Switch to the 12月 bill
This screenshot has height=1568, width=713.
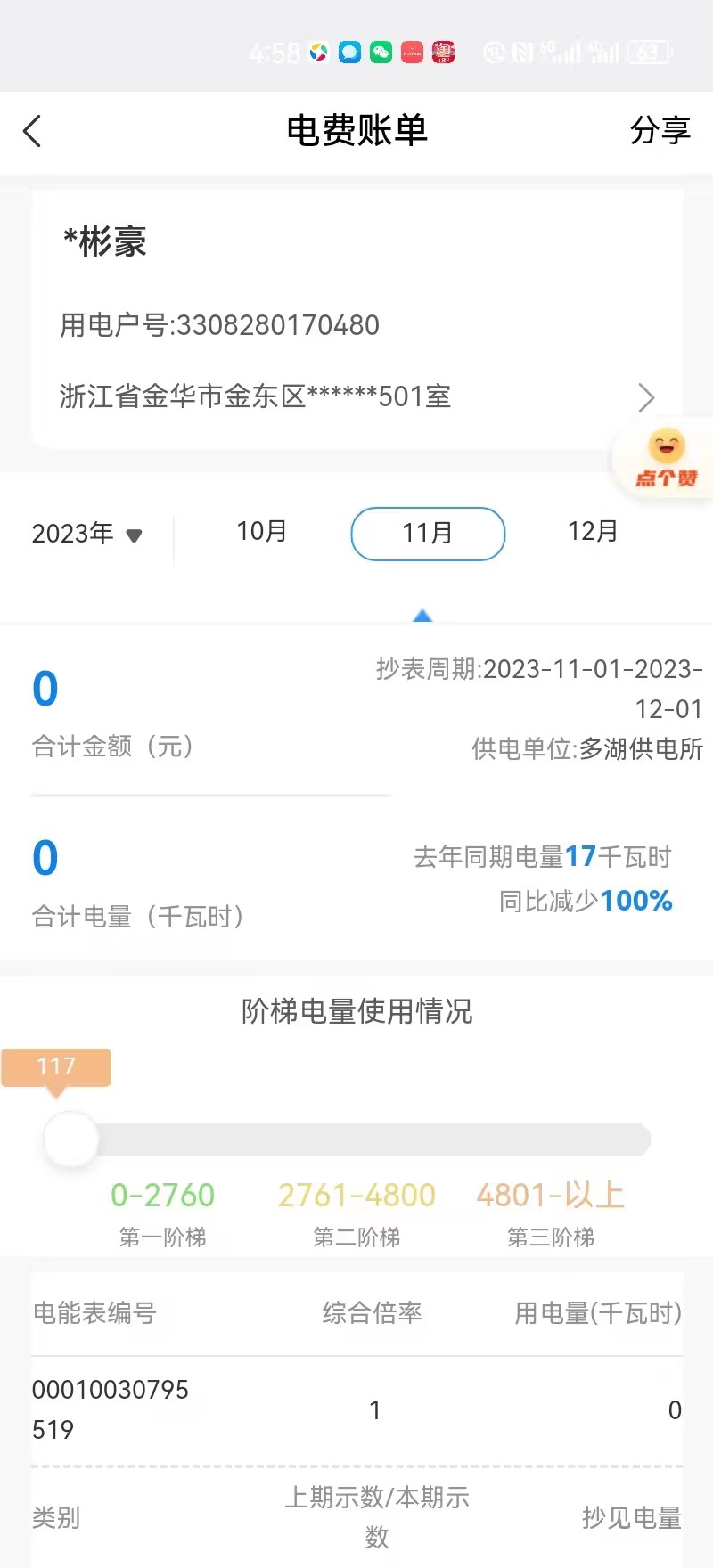point(592,532)
